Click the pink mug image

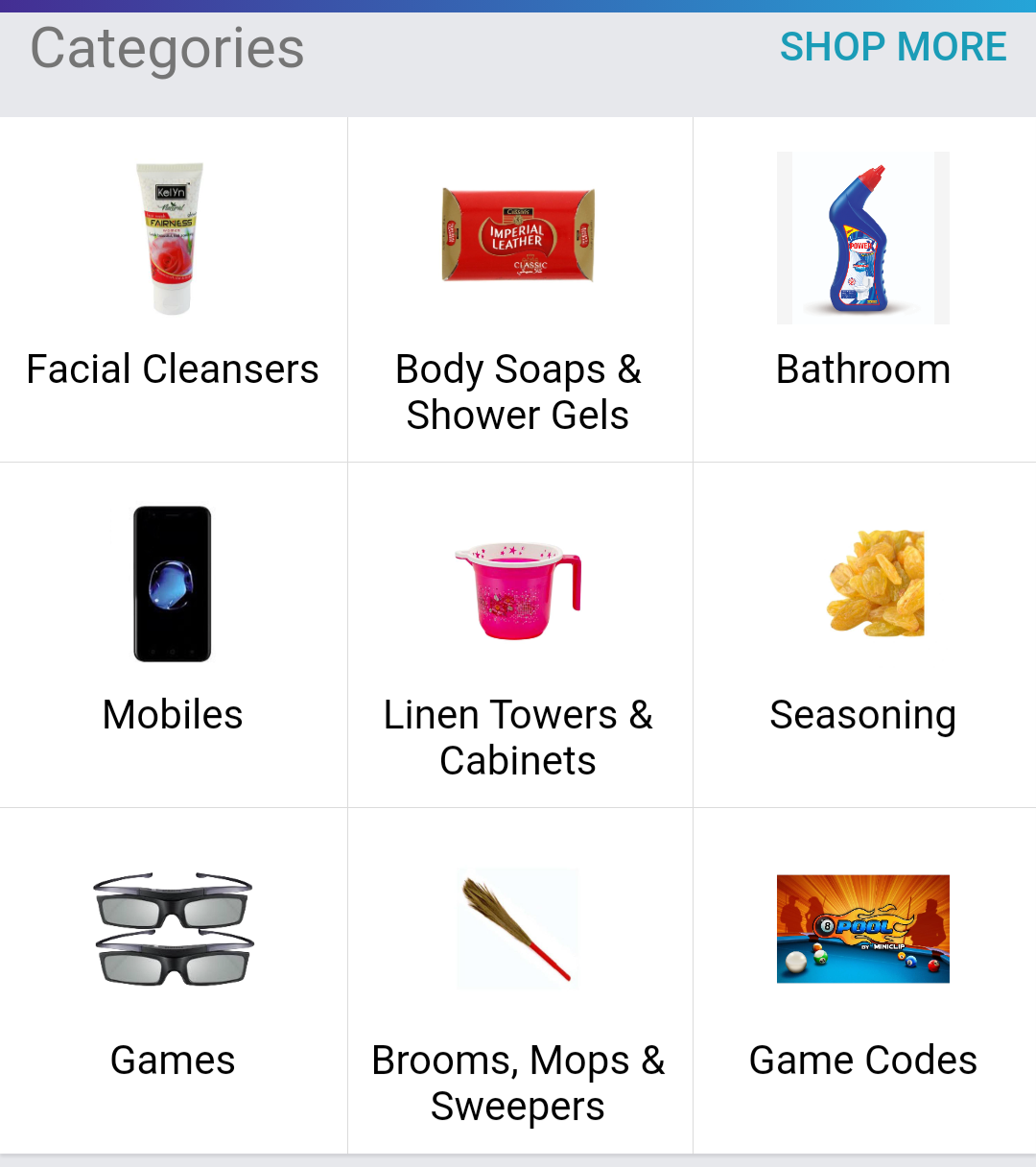click(518, 583)
